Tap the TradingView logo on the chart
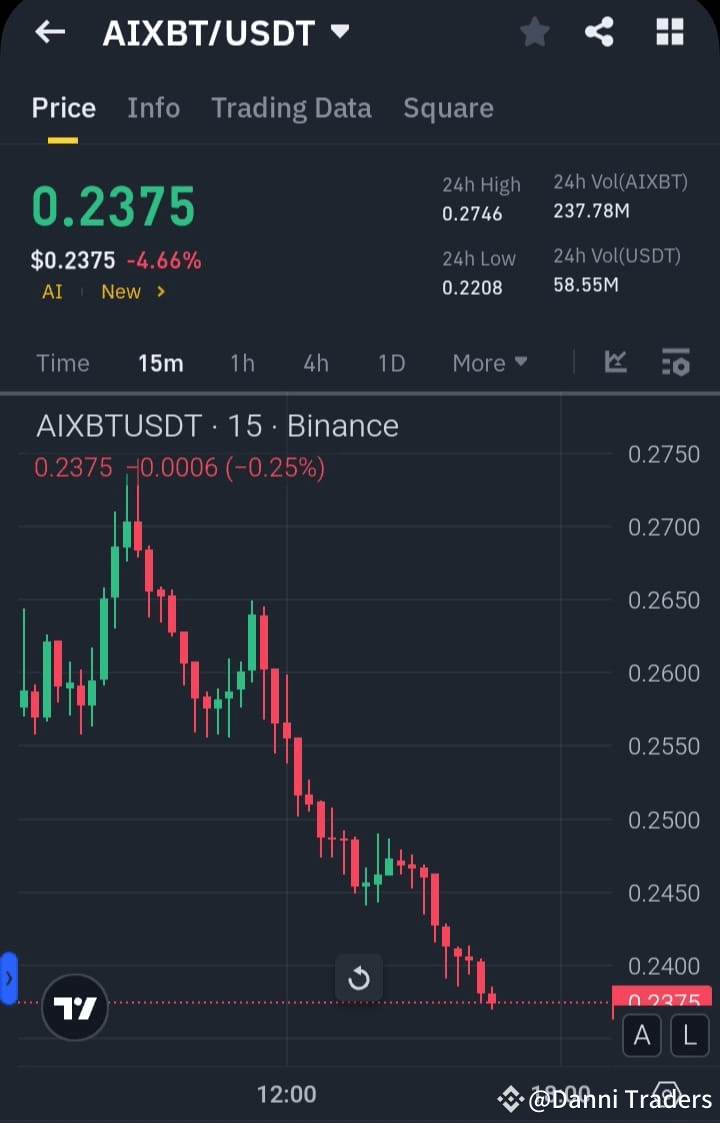 (74, 1007)
